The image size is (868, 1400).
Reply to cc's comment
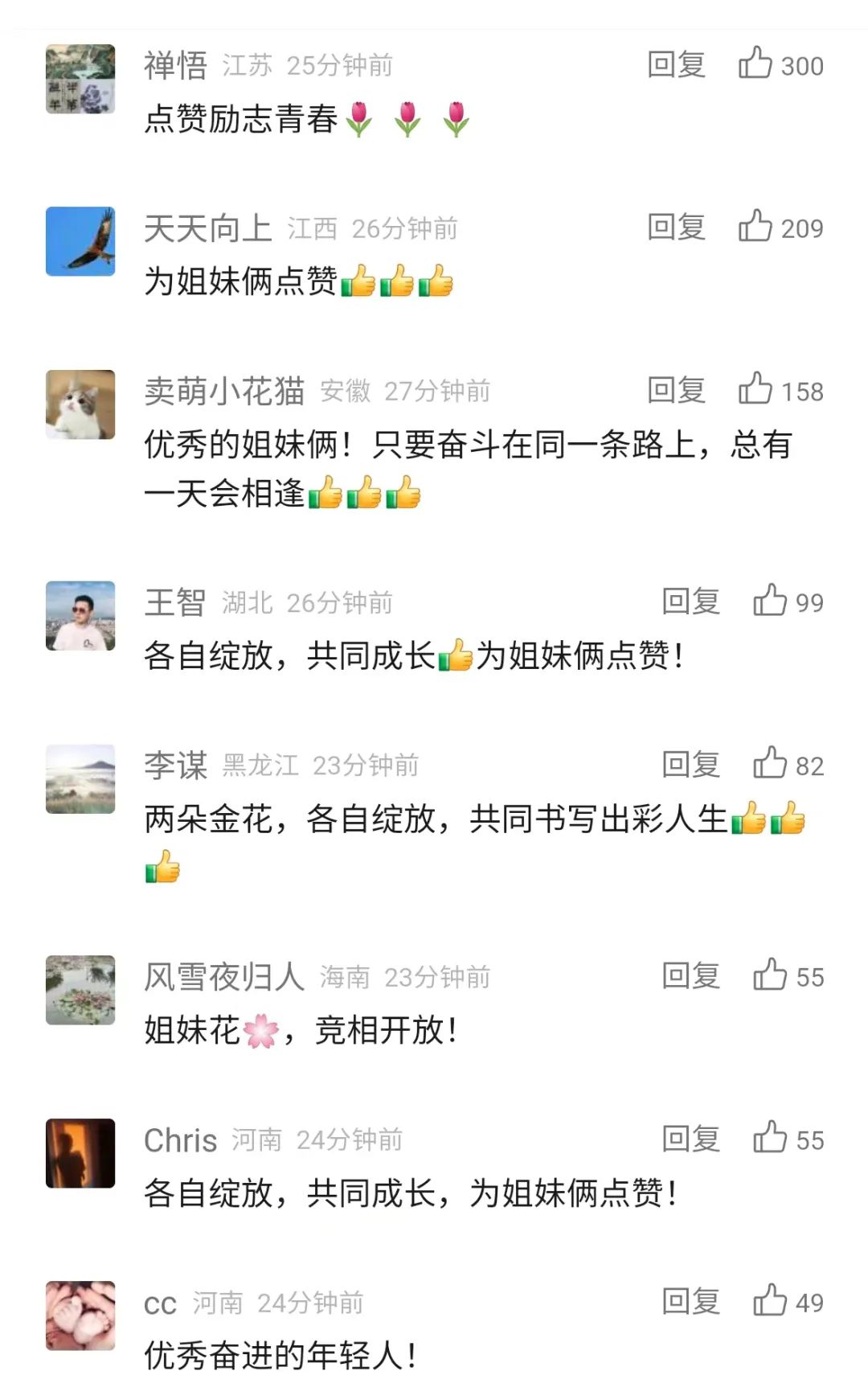tap(690, 1302)
